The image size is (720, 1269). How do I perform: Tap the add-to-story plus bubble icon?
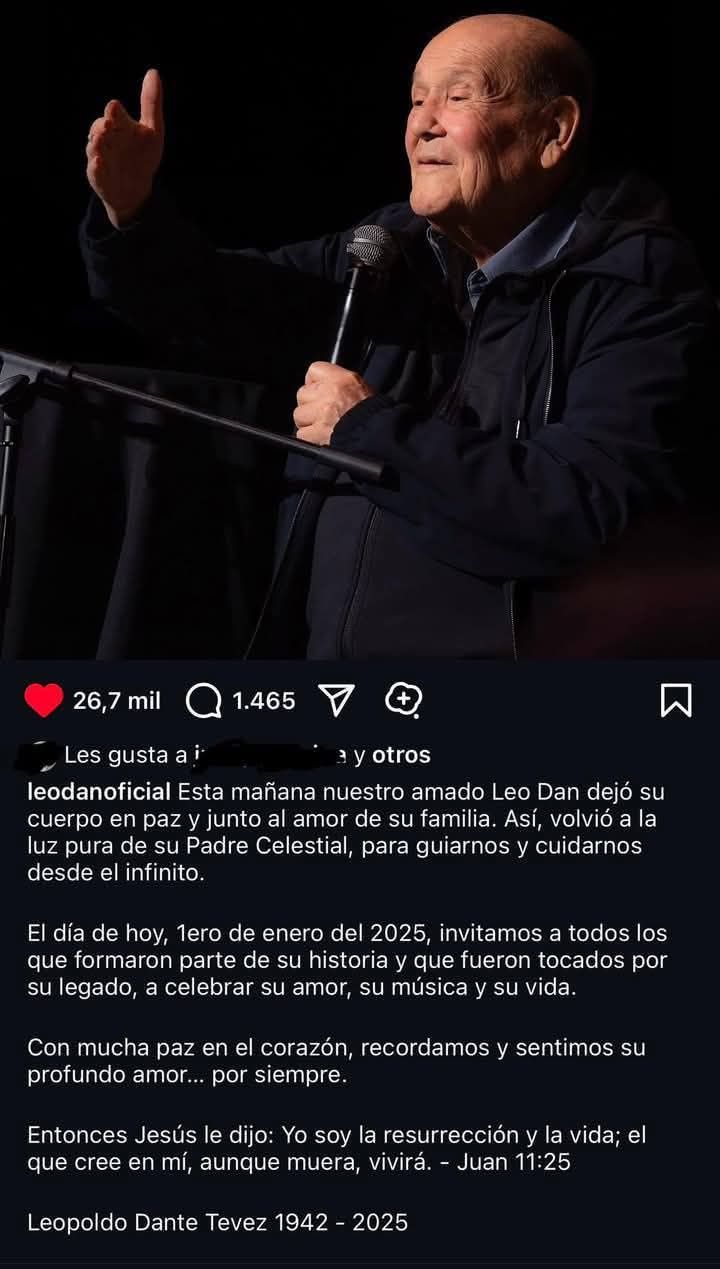(x=404, y=700)
